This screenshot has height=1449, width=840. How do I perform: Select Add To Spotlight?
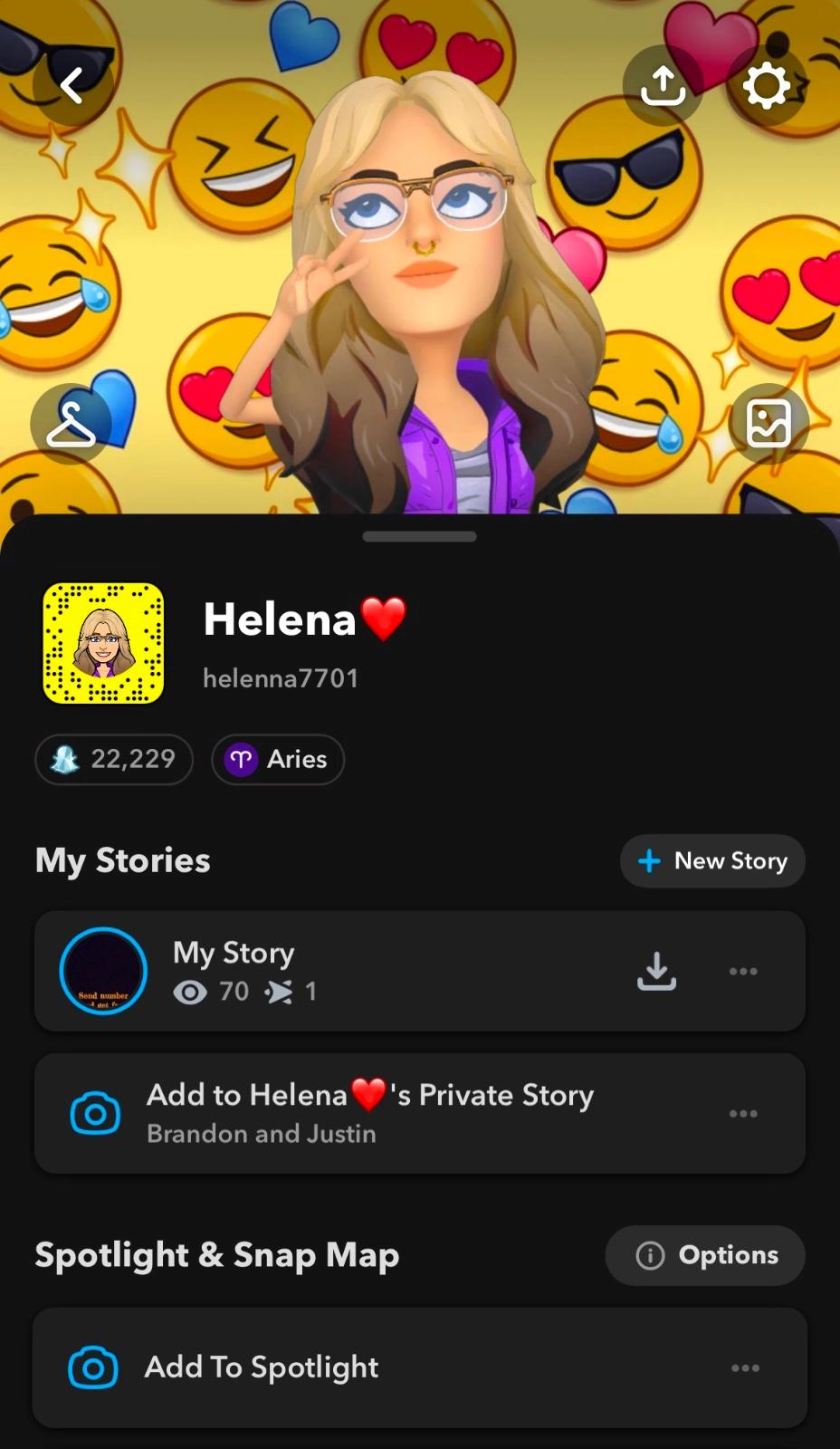(262, 1367)
